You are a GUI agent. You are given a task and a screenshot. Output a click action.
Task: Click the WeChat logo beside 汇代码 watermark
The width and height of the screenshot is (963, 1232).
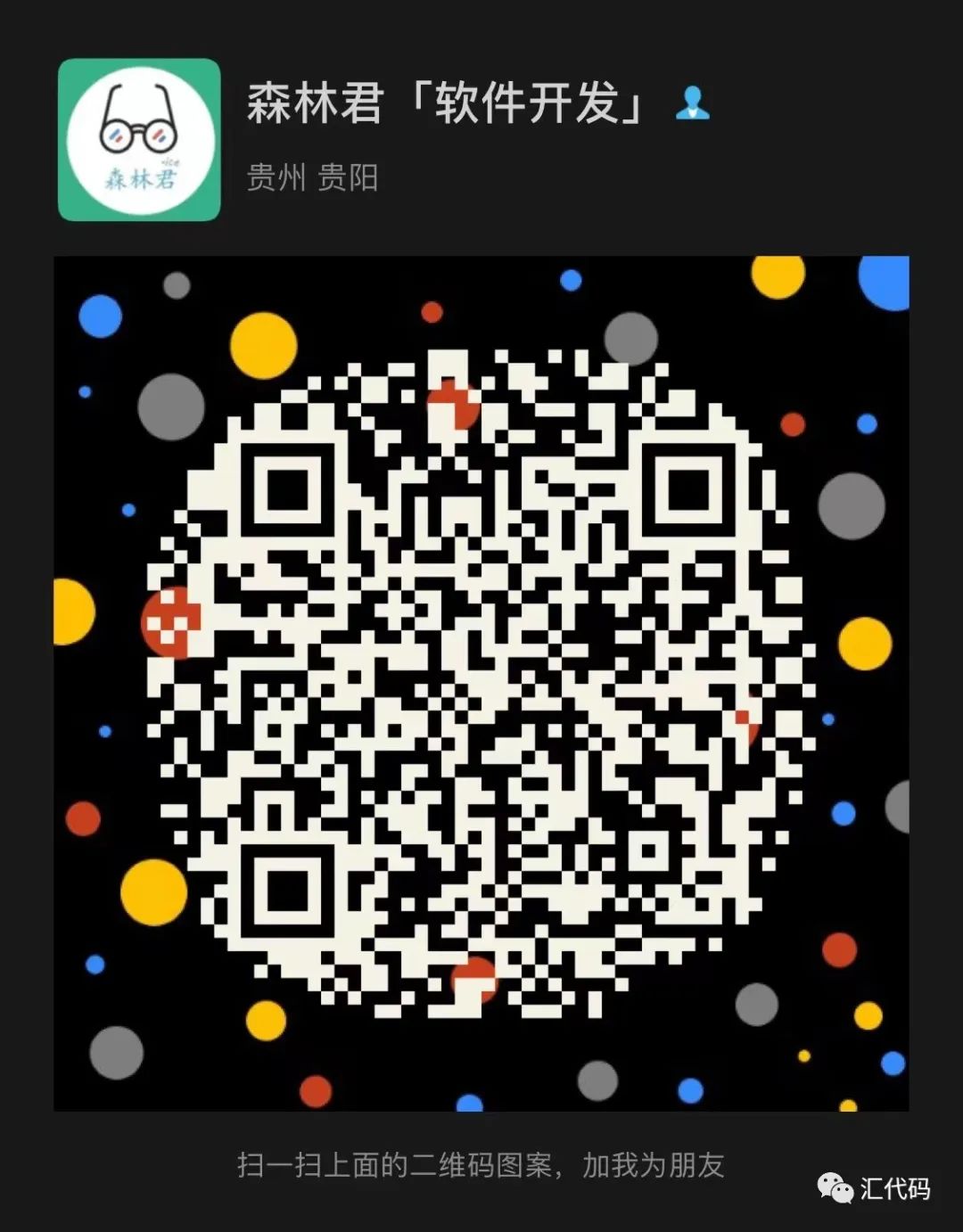pos(833,1189)
